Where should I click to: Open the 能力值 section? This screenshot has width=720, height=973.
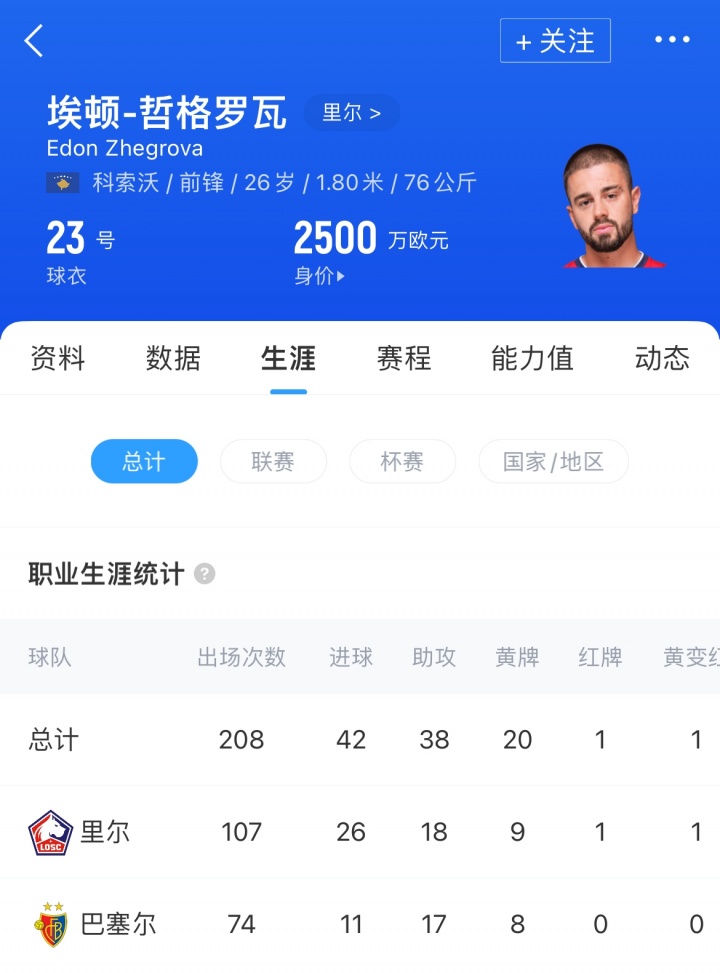(531, 359)
